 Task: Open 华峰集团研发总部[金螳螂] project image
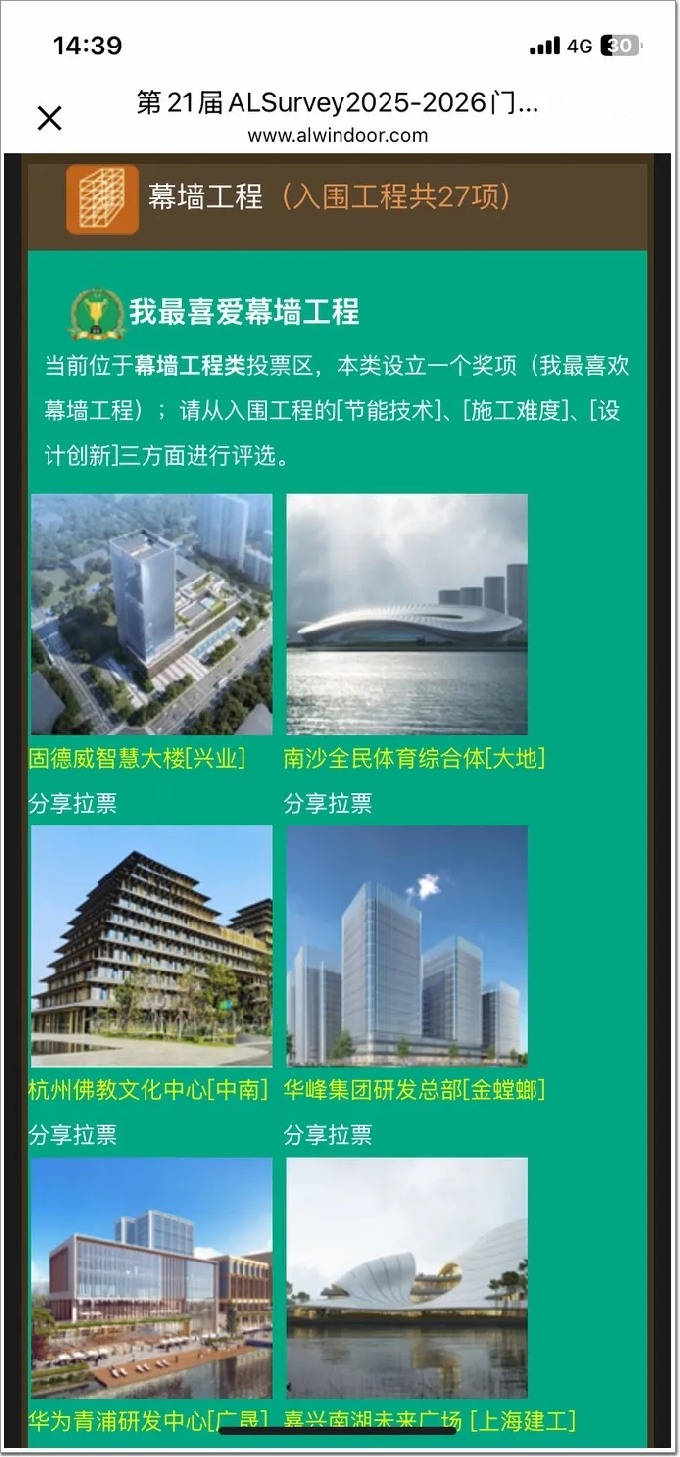407,945
